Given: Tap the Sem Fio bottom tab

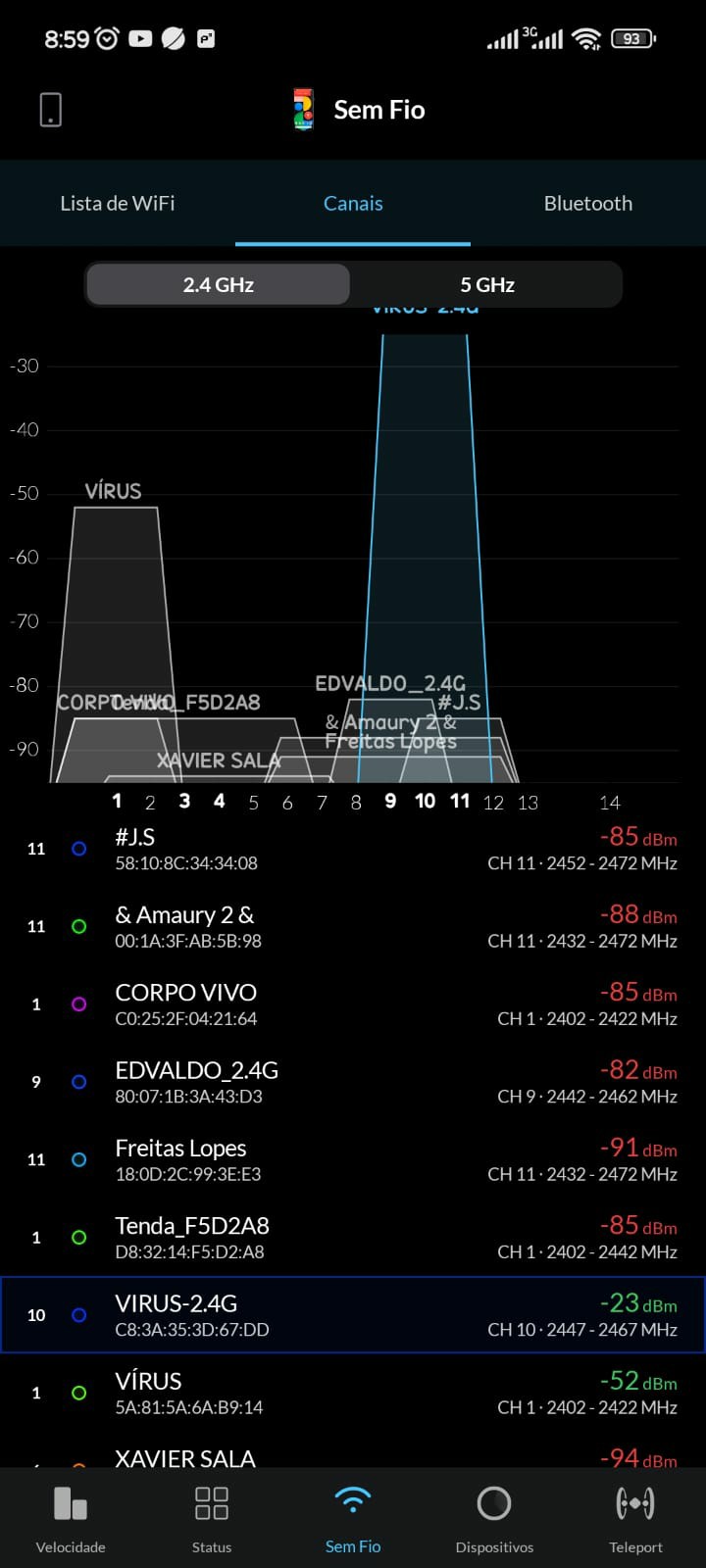Looking at the screenshot, I should click(353, 1517).
